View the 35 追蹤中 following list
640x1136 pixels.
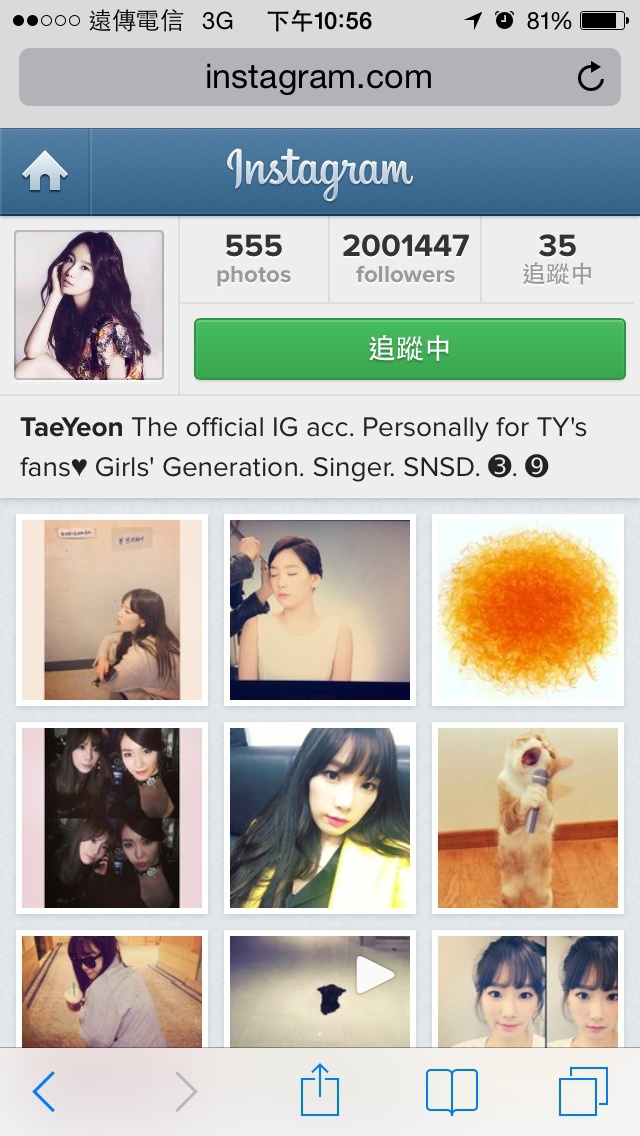[557, 259]
